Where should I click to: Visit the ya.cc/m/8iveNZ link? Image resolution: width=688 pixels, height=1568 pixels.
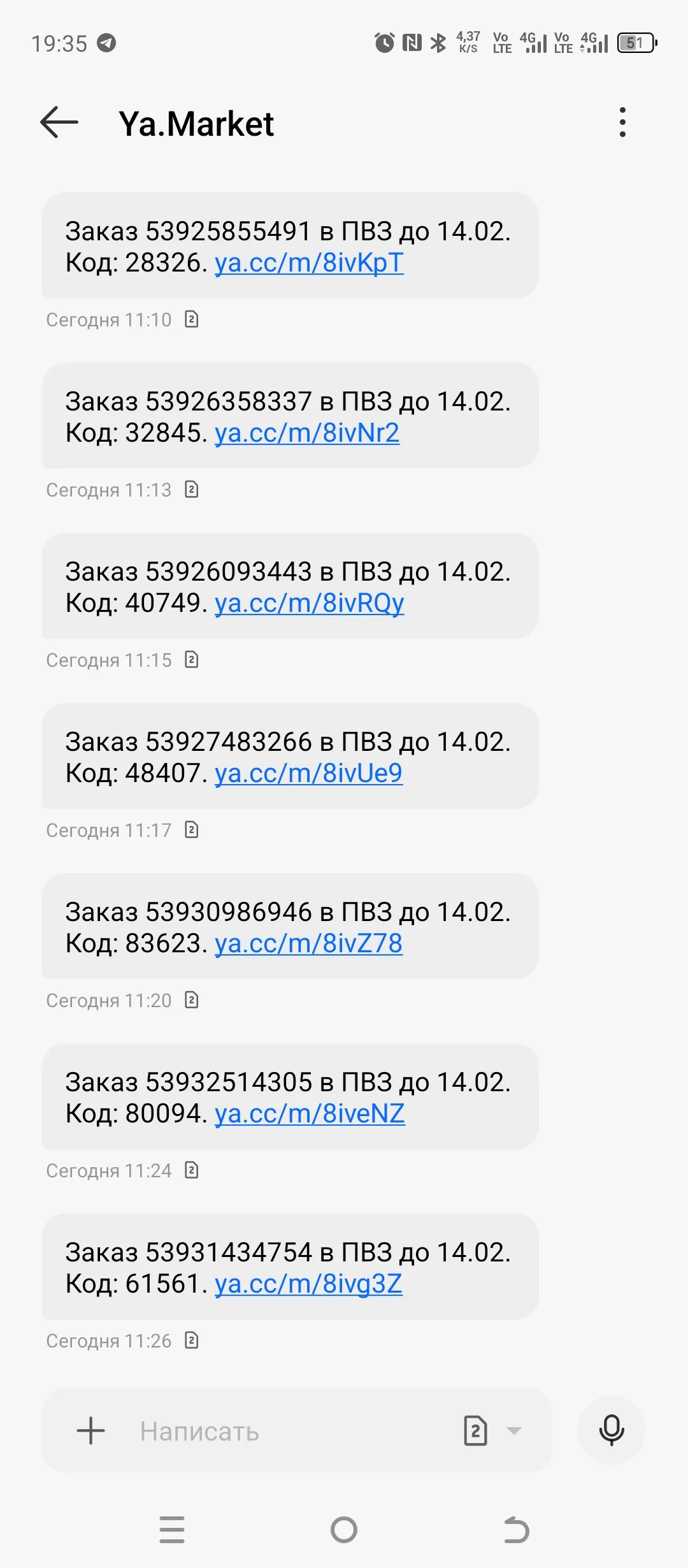click(310, 1114)
